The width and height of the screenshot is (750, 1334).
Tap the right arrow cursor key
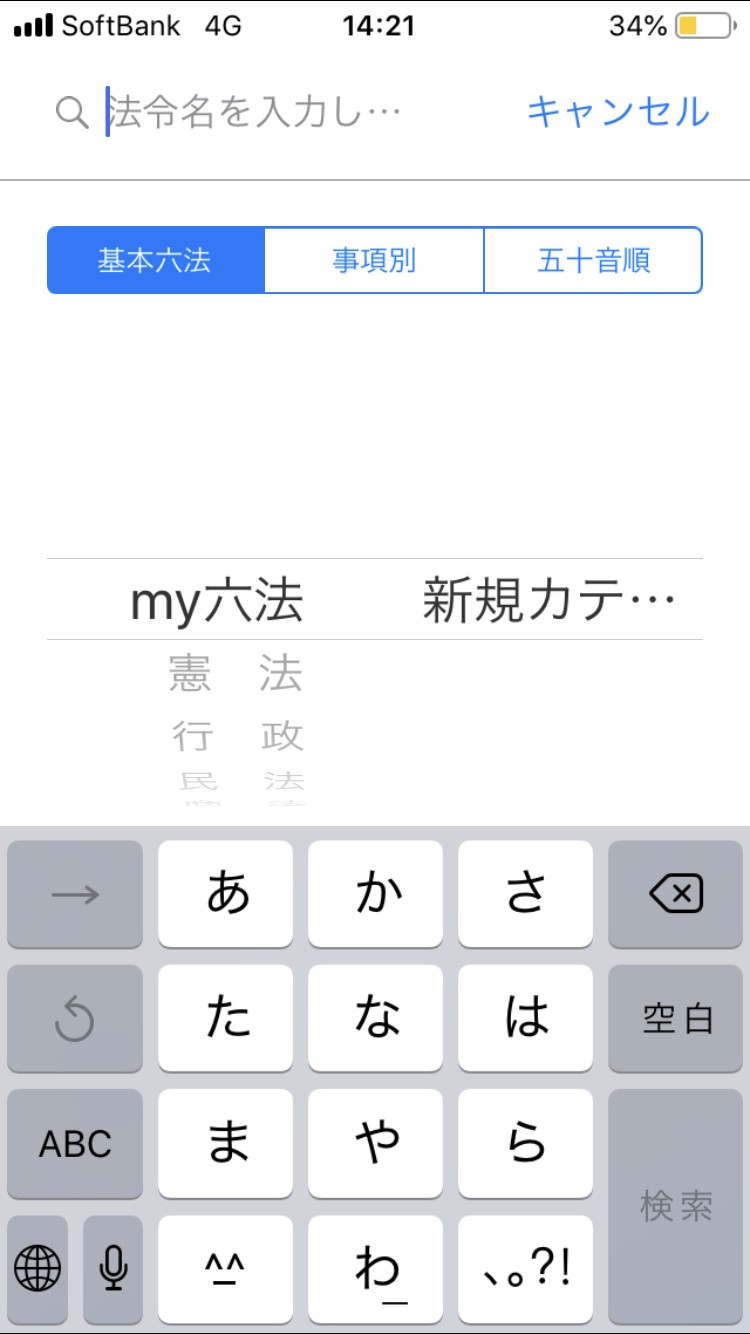75,893
